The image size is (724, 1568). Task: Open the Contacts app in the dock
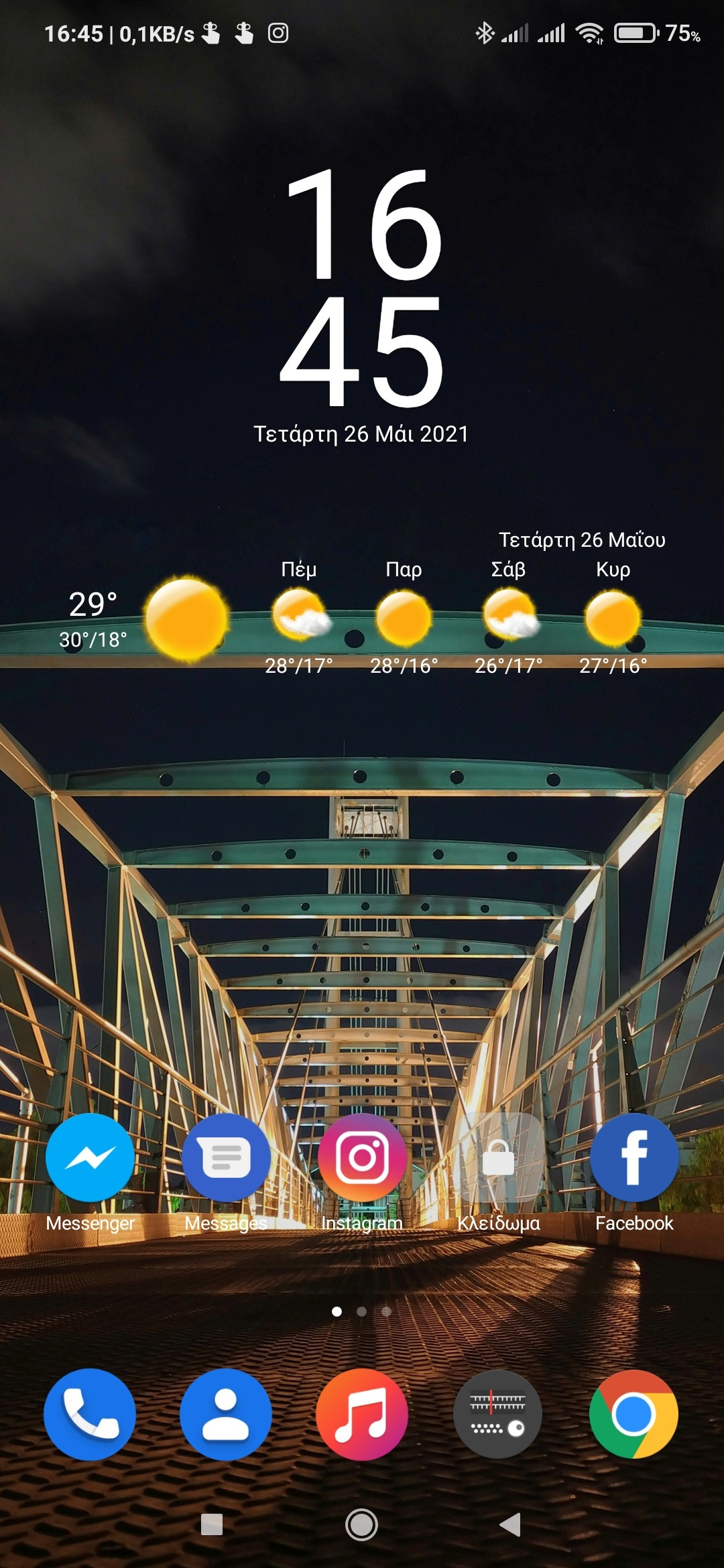[x=226, y=1414]
